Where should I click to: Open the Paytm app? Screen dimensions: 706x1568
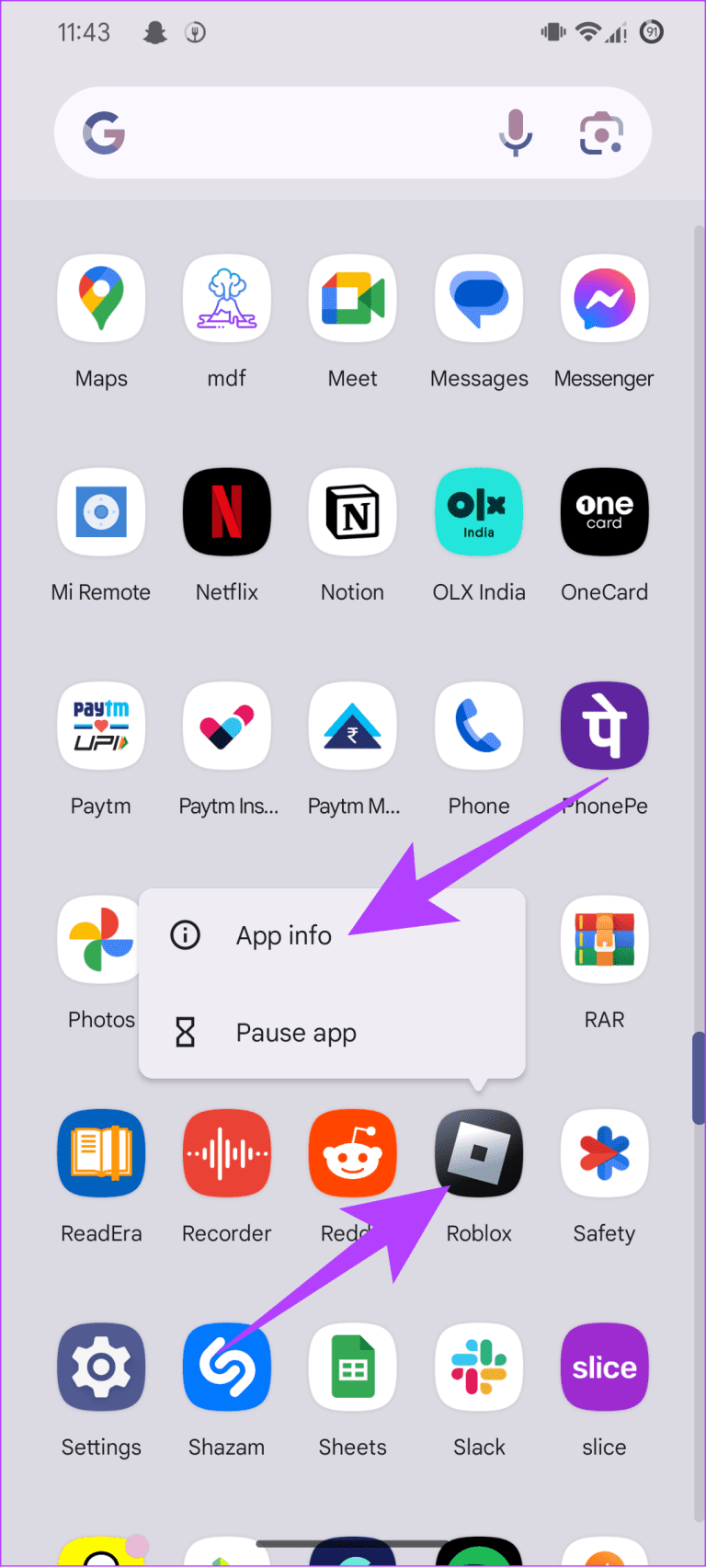pyautogui.click(x=101, y=726)
